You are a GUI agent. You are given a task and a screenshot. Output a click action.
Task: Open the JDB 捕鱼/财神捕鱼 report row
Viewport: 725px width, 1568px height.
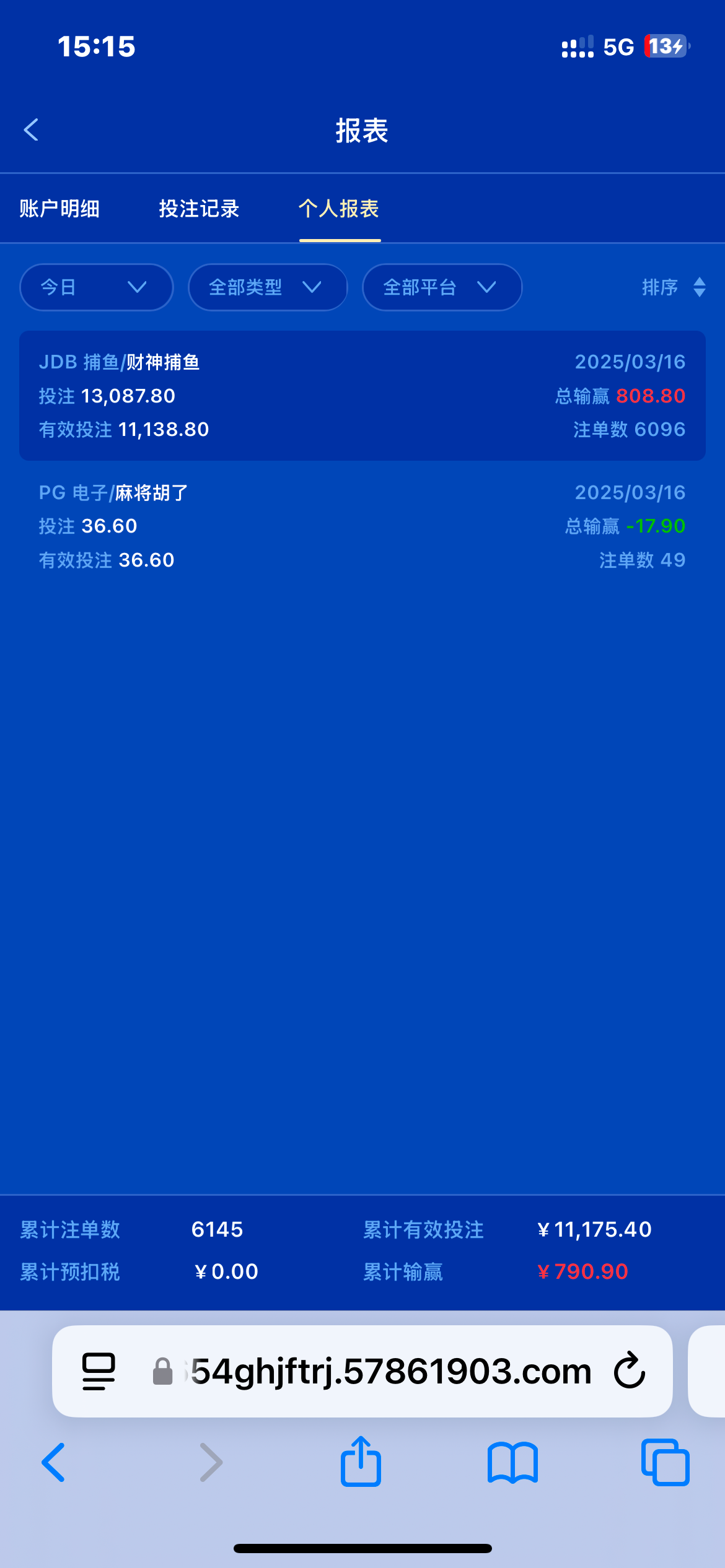click(x=362, y=396)
